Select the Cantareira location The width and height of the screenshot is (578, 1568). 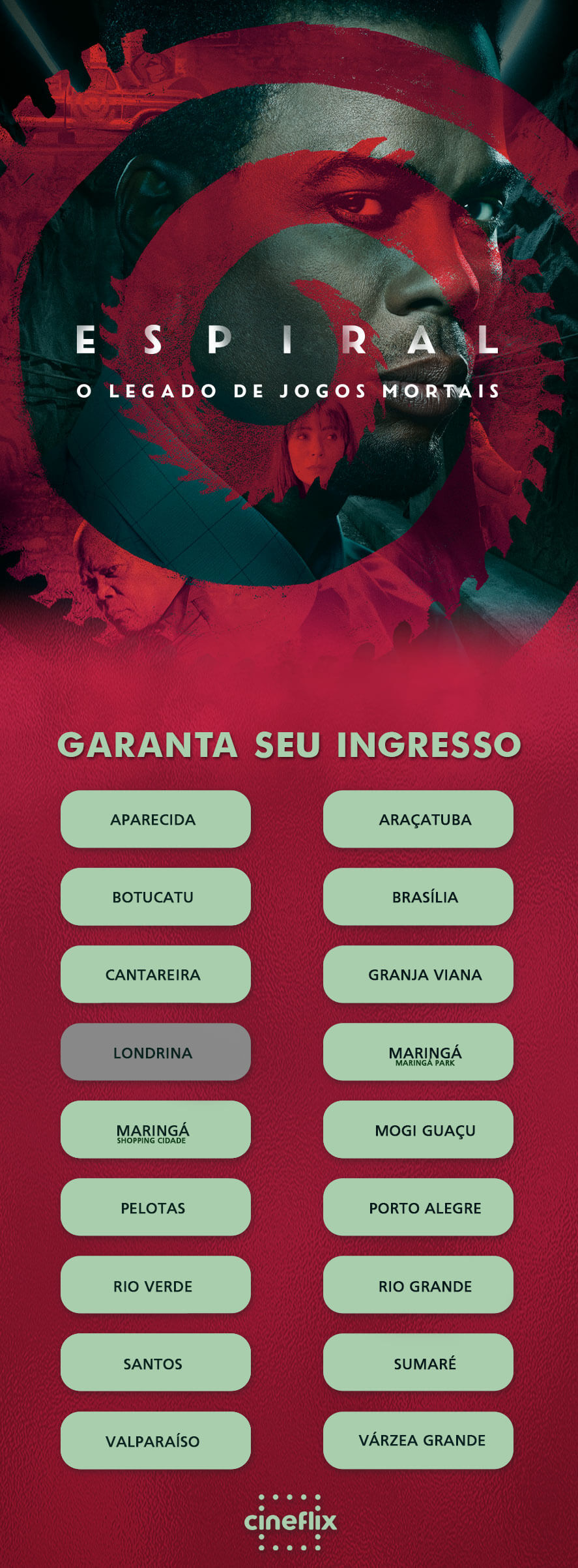[x=155, y=974]
